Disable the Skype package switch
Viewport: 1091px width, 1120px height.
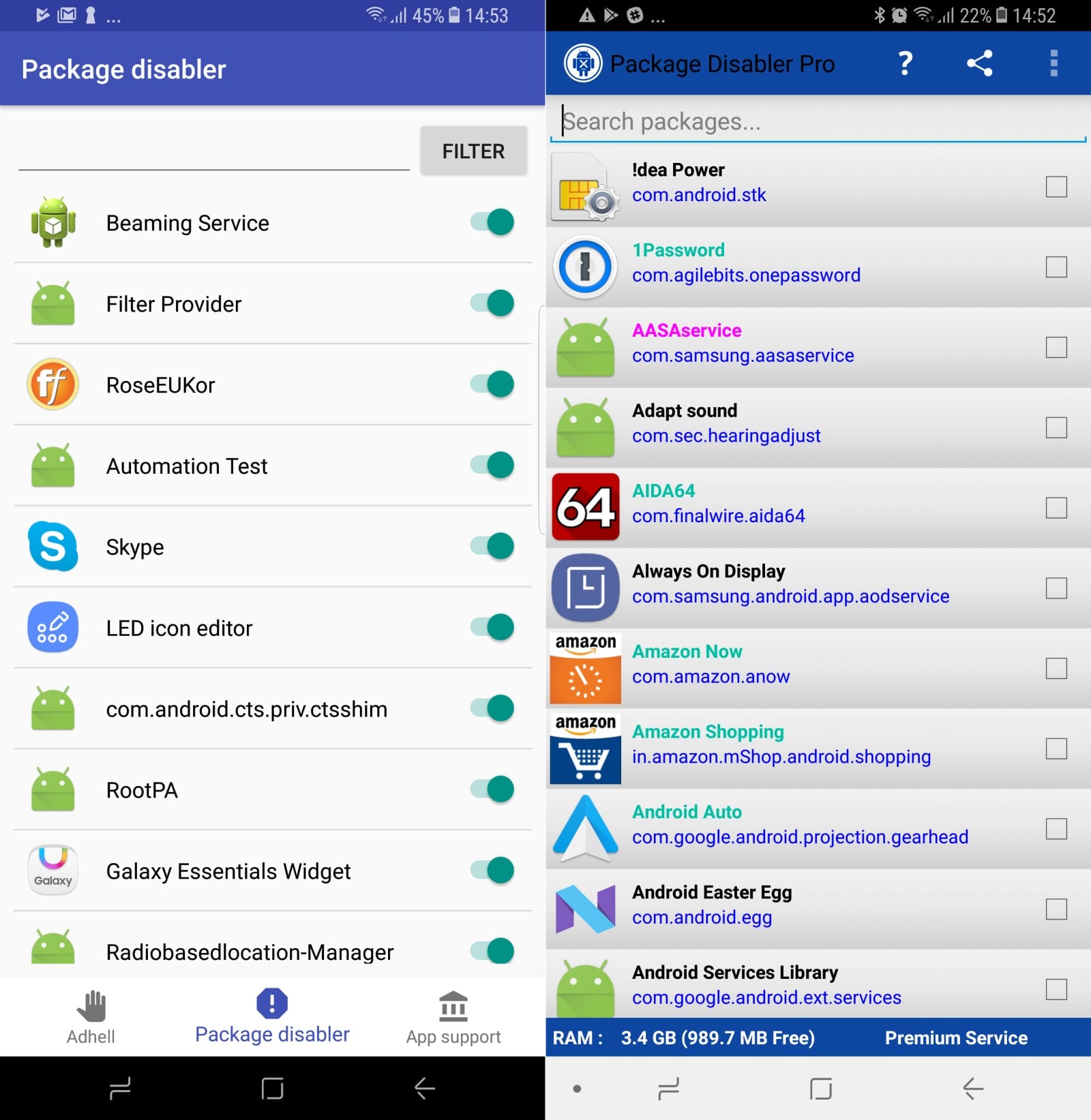(492, 546)
